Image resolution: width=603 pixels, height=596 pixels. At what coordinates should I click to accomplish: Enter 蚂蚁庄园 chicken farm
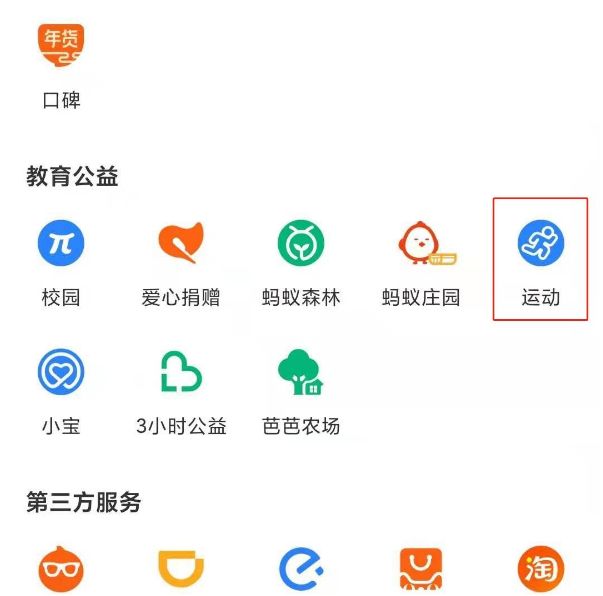click(x=422, y=243)
